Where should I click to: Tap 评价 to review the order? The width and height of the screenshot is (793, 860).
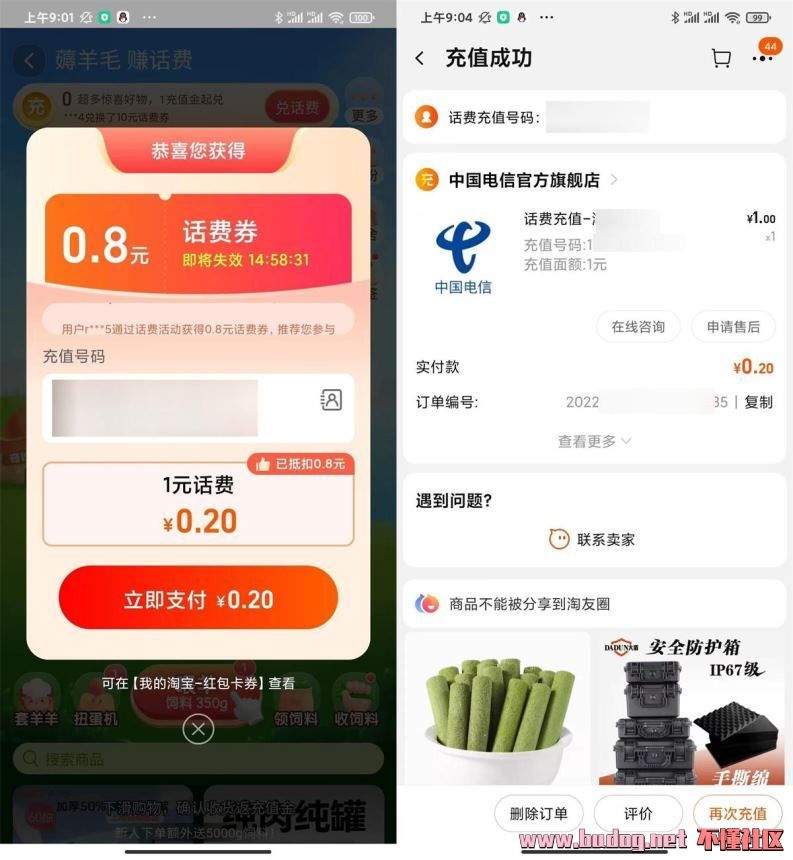coord(638,813)
